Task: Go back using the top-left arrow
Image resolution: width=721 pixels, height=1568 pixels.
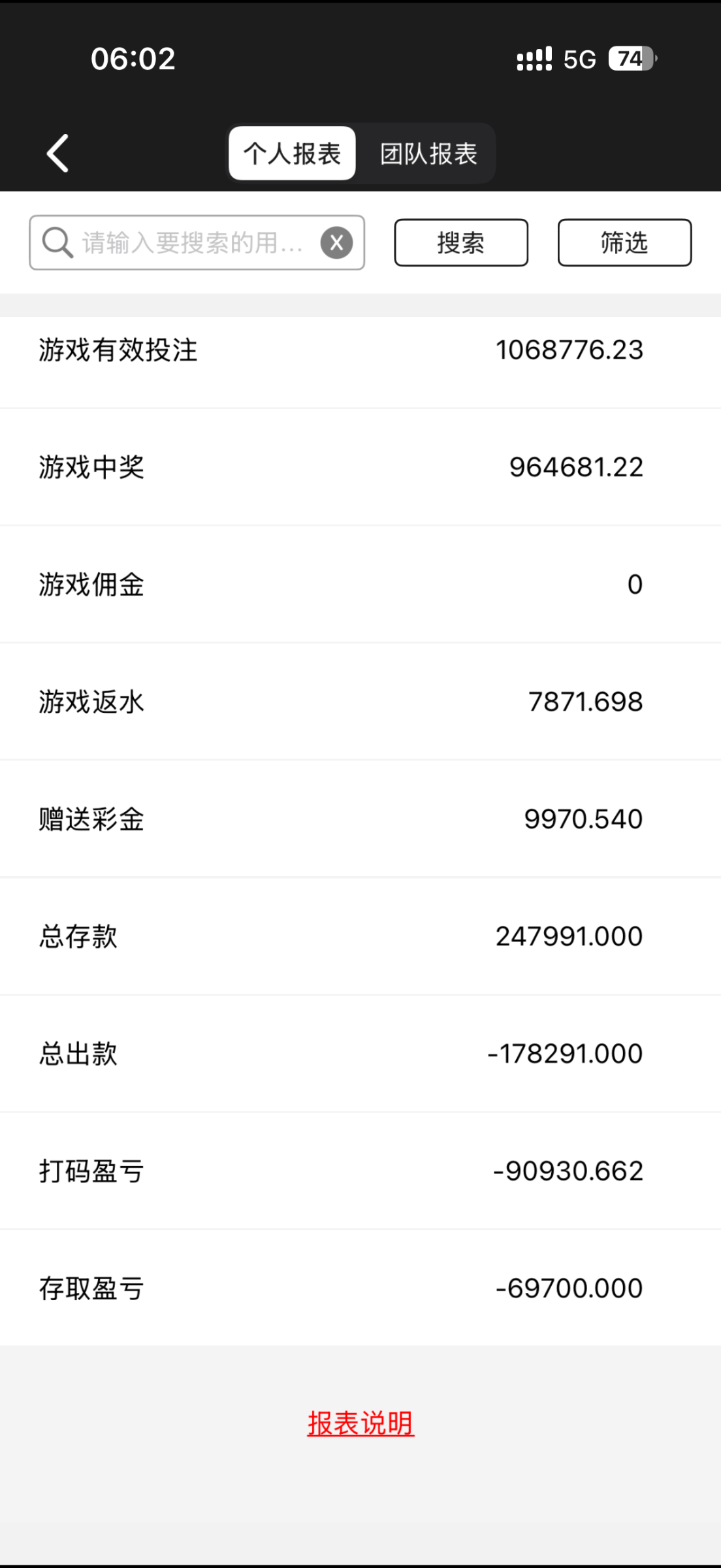Action: pyautogui.click(x=57, y=154)
